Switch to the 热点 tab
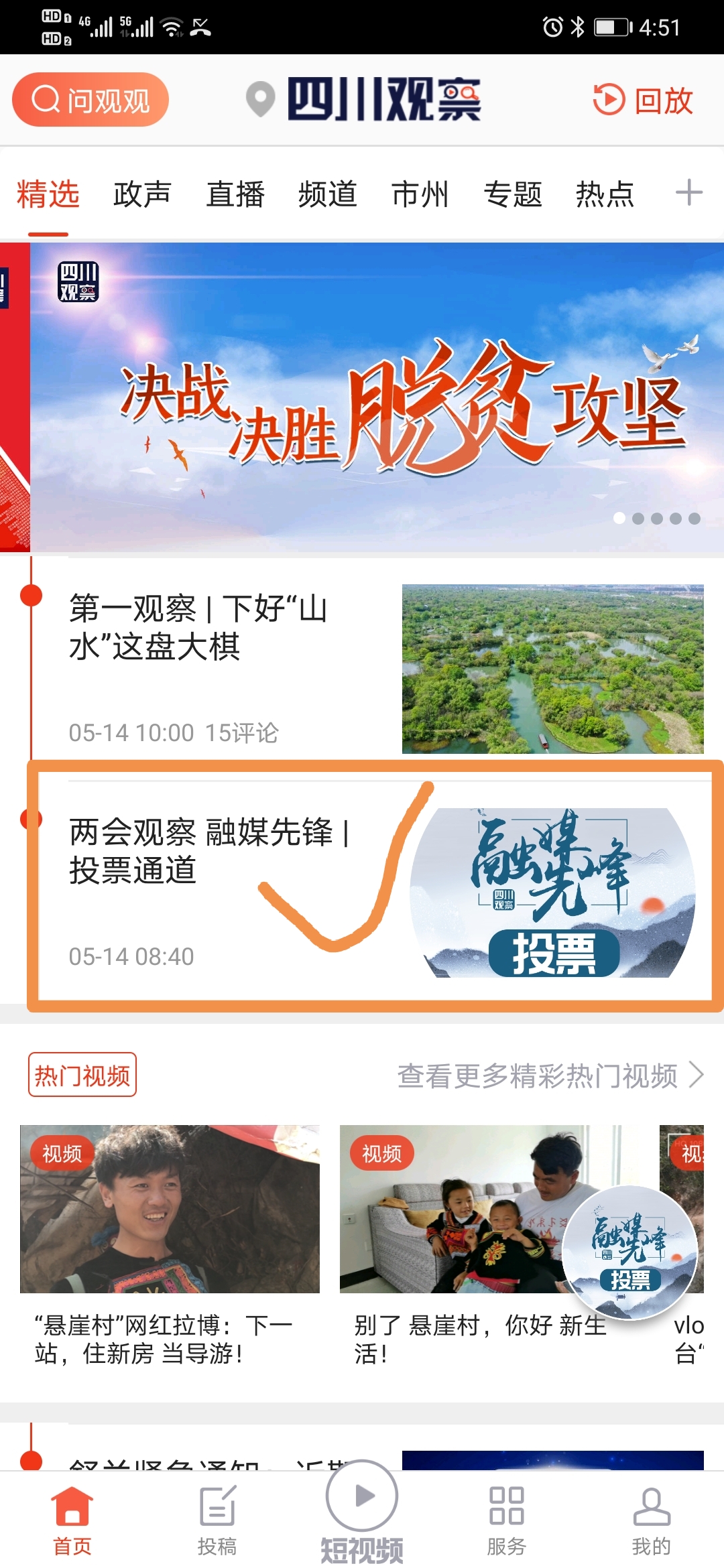 [x=605, y=194]
